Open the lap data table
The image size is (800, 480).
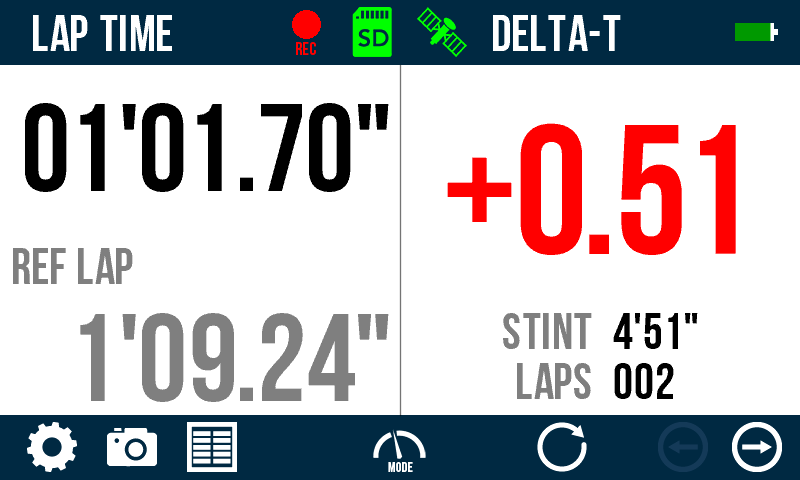(x=212, y=447)
